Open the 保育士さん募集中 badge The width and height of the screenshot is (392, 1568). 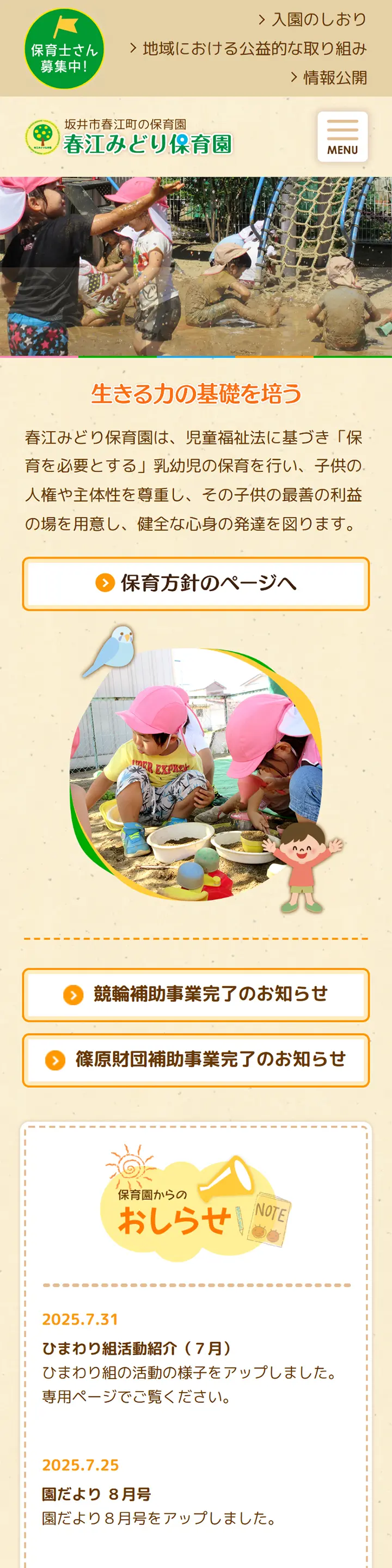pyautogui.click(x=64, y=48)
